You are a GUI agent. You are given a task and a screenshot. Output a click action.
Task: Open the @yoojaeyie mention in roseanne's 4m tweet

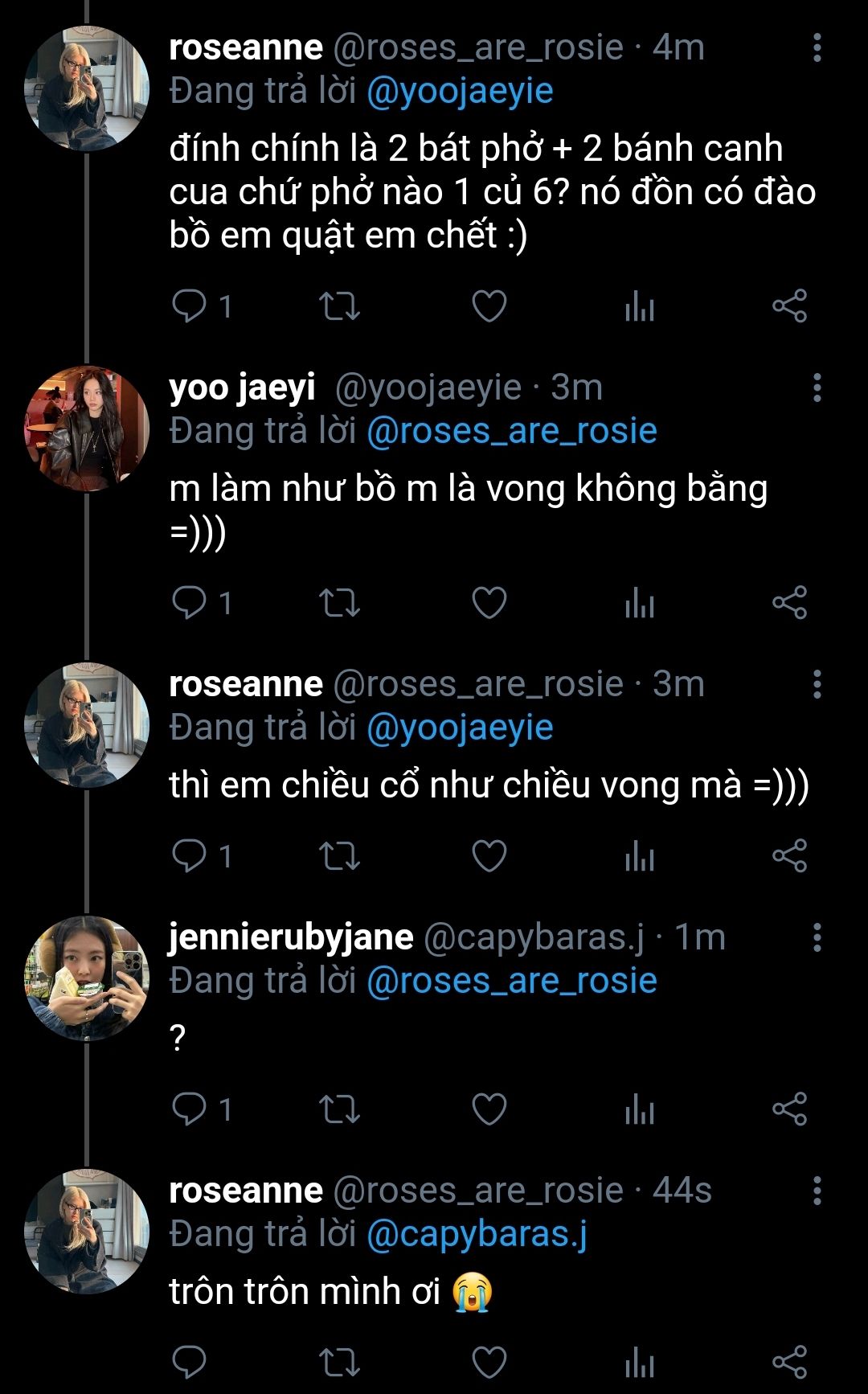[460, 92]
